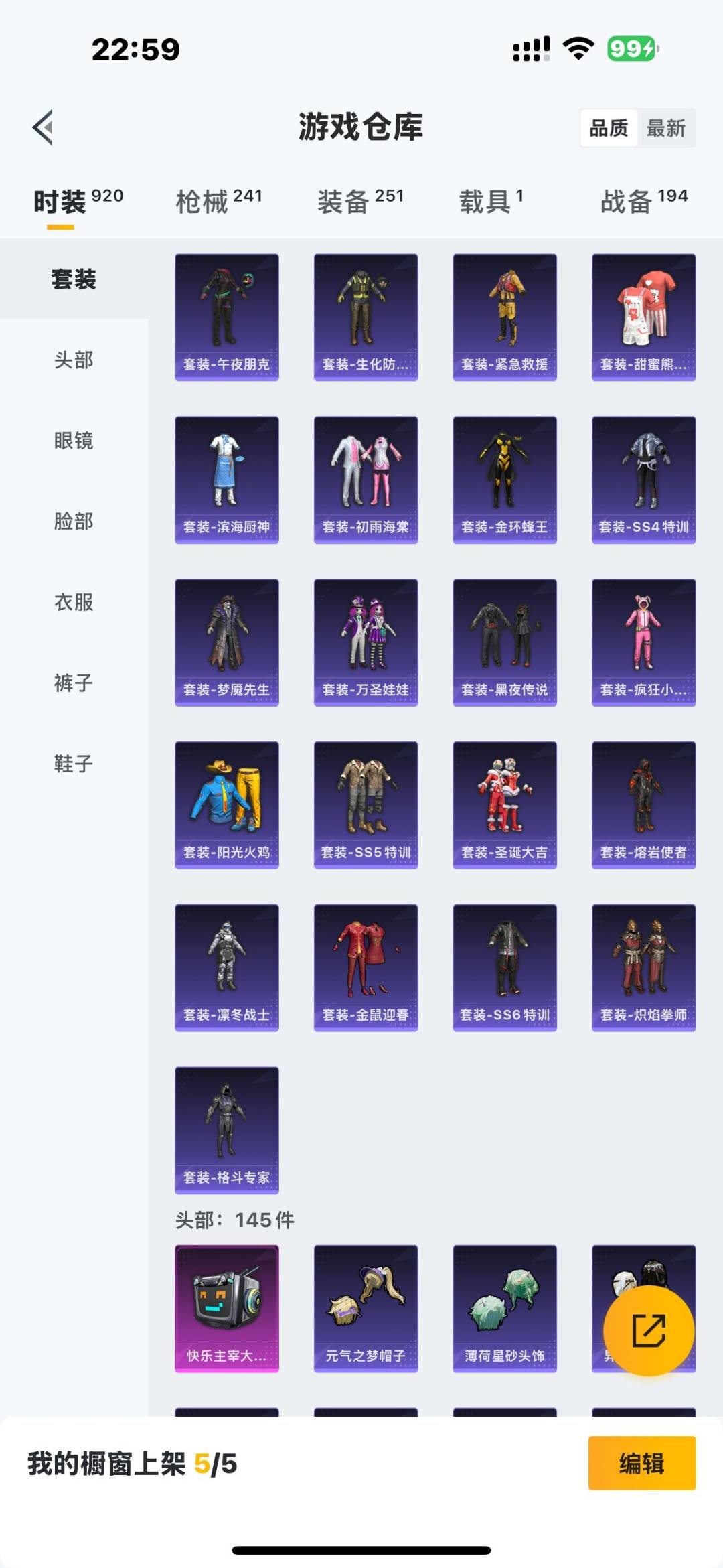
Task: Open the 套装-阳光火鸡 outfit
Action: [x=227, y=805]
